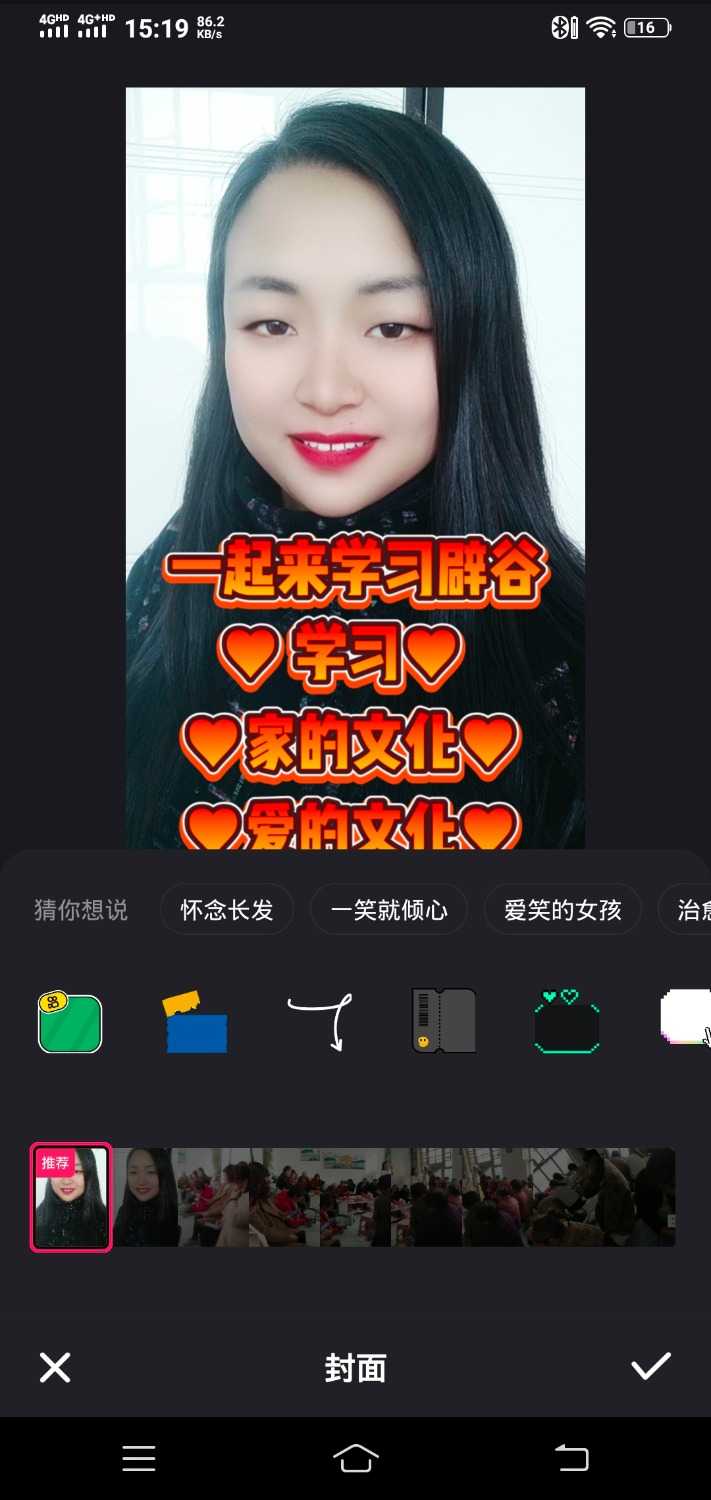The height and width of the screenshot is (1500, 711).
Task: Select the recommended 推荐 cover frame
Action: 71,1197
